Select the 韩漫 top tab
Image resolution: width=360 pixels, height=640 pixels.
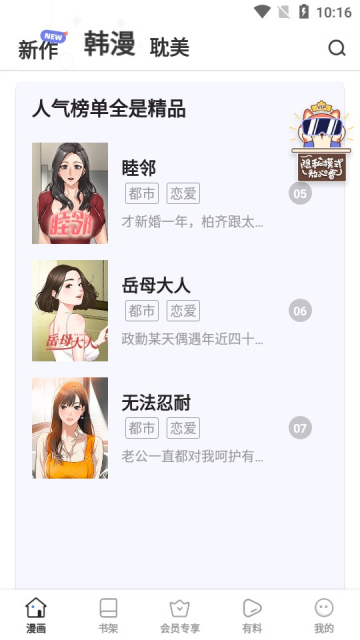pyautogui.click(x=109, y=44)
